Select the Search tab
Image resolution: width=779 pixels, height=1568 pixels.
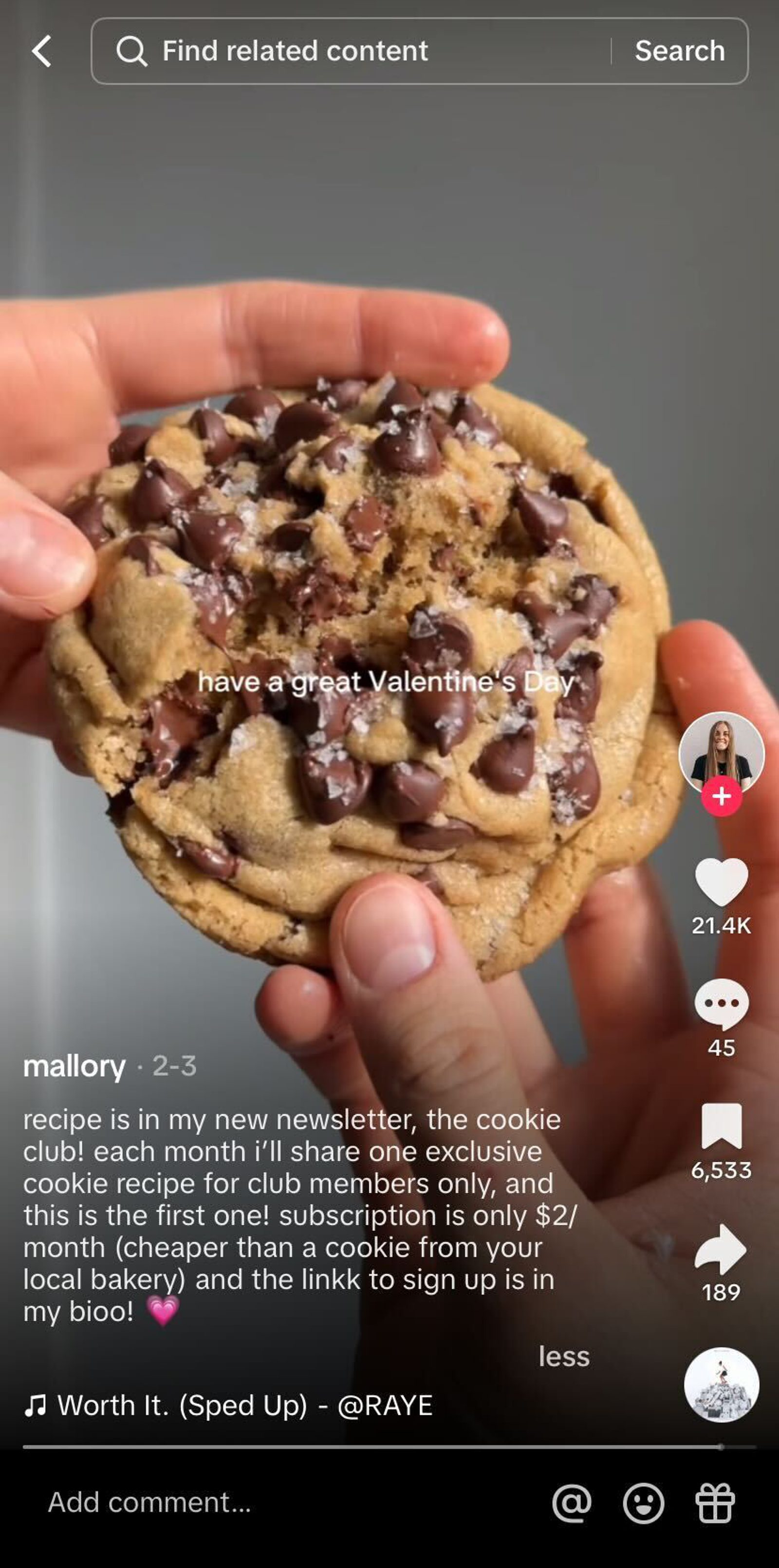(x=680, y=51)
